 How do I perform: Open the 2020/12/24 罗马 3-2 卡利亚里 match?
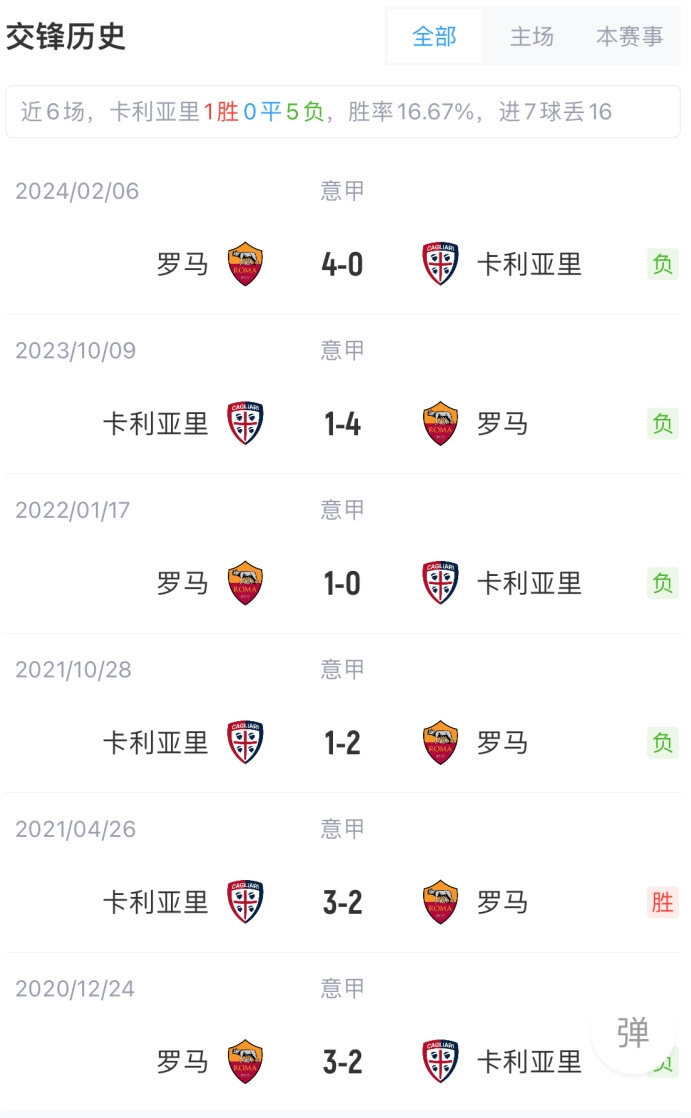[343, 1032]
